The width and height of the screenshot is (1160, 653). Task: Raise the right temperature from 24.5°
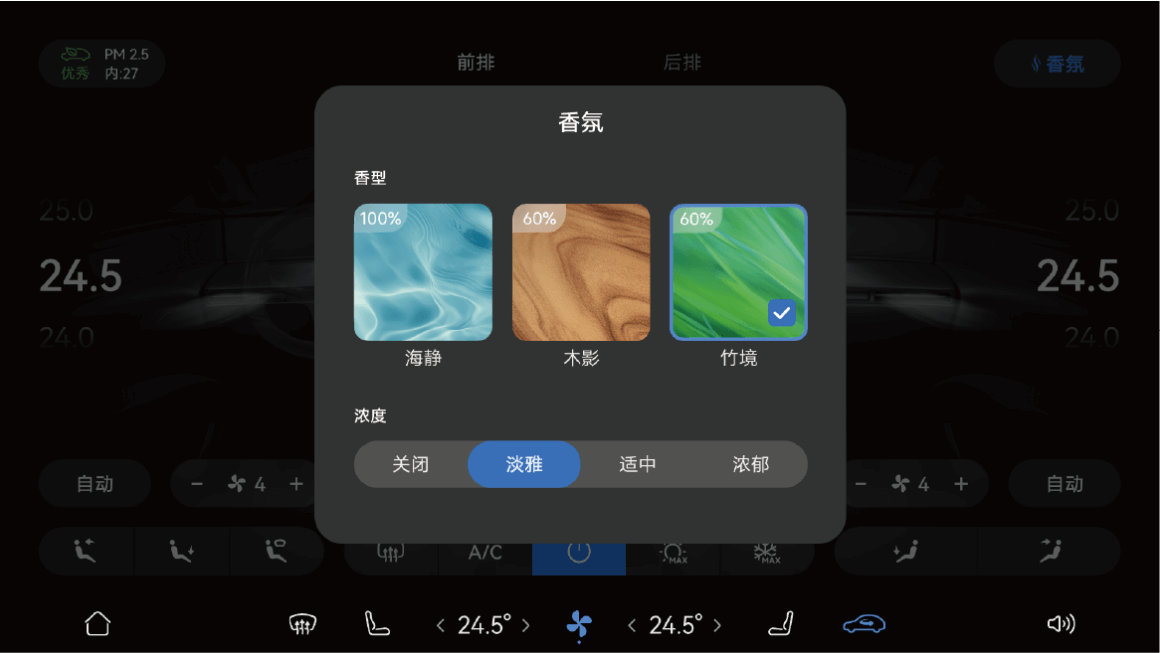click(x=717, y=625)
